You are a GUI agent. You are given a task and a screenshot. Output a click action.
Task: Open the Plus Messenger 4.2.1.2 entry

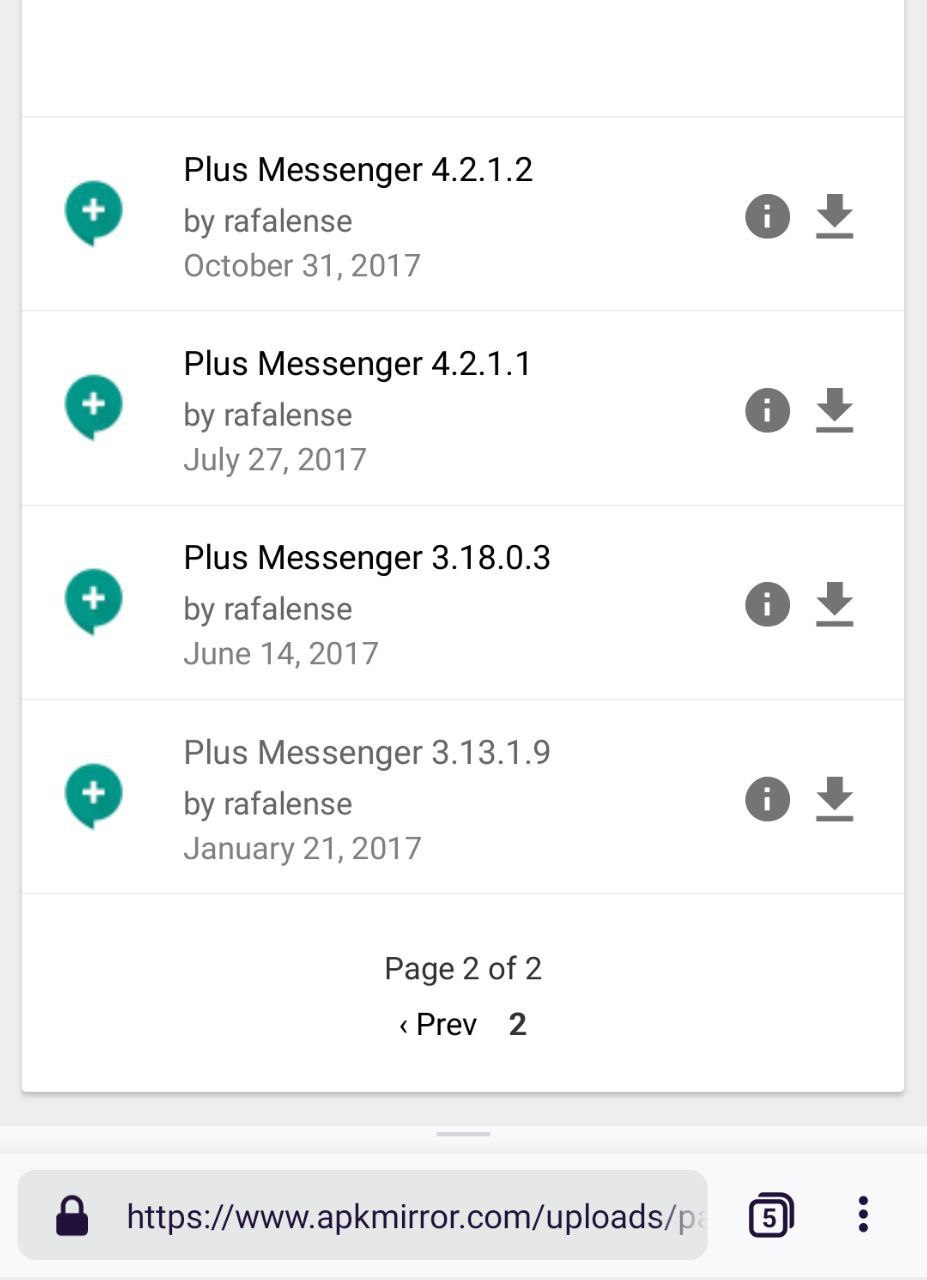[x=358, y=170]
